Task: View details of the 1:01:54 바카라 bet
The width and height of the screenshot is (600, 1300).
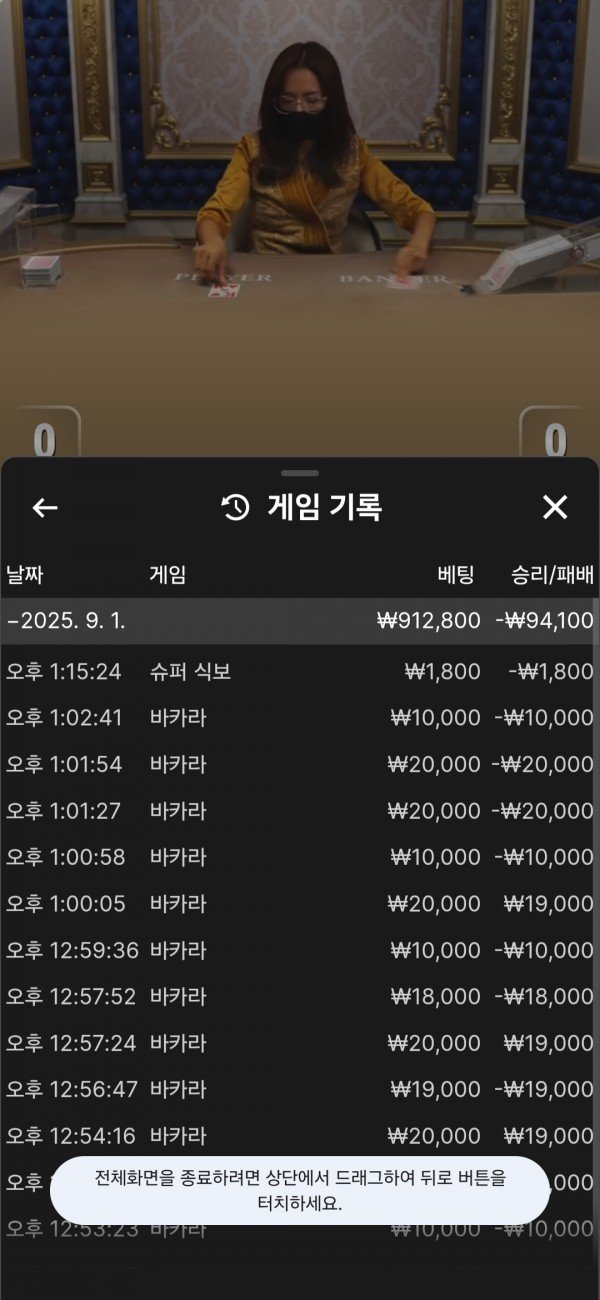Action: pos(300,764)
